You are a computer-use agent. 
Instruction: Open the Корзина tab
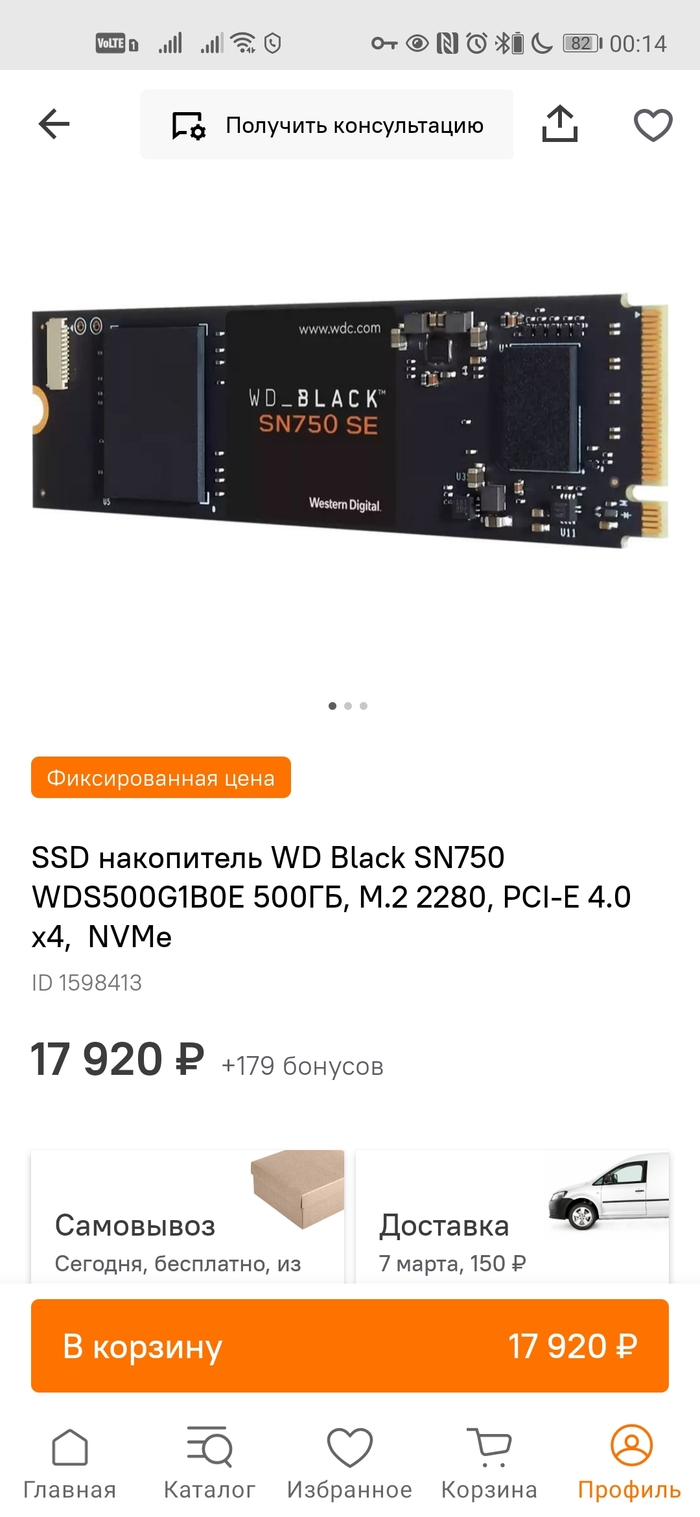489,1463
